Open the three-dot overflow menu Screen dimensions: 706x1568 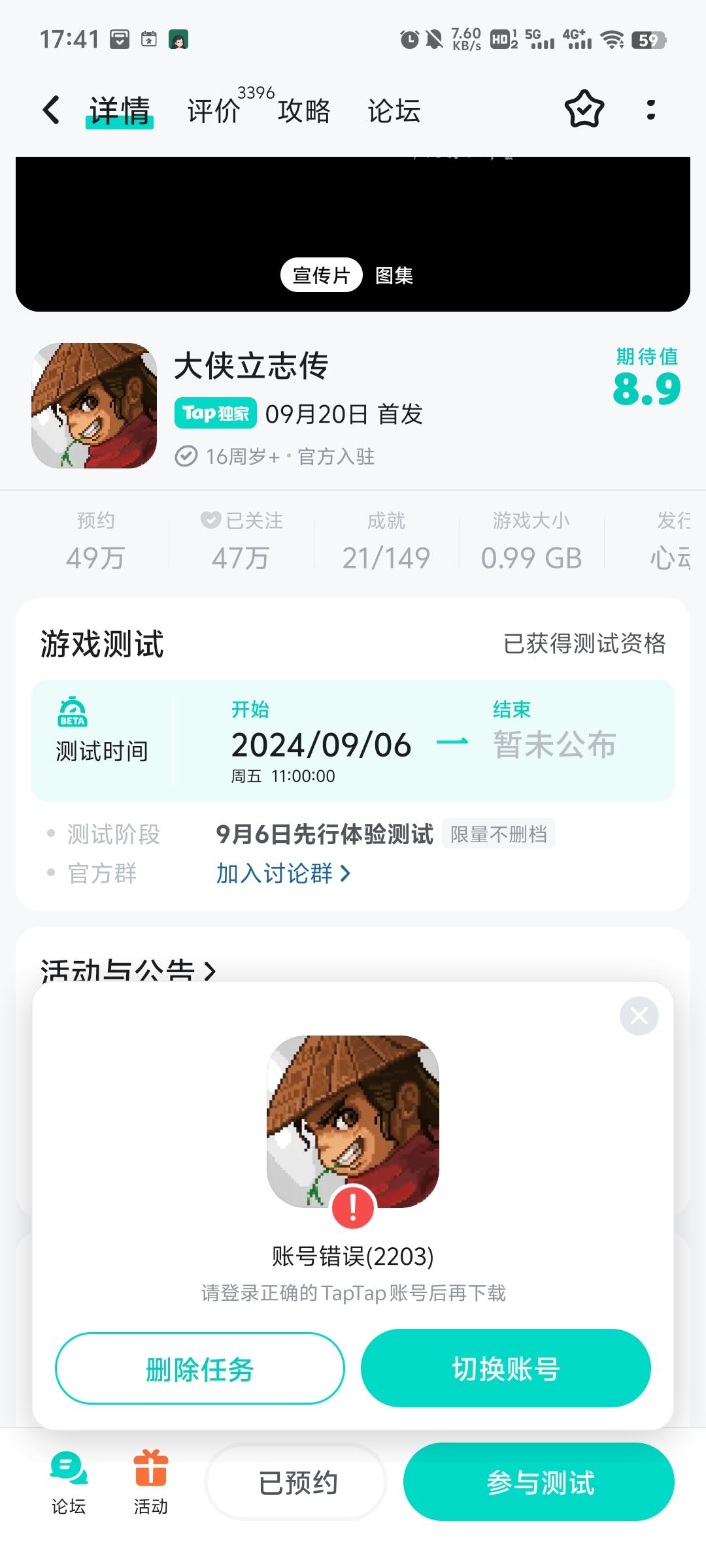pos(650,110)
